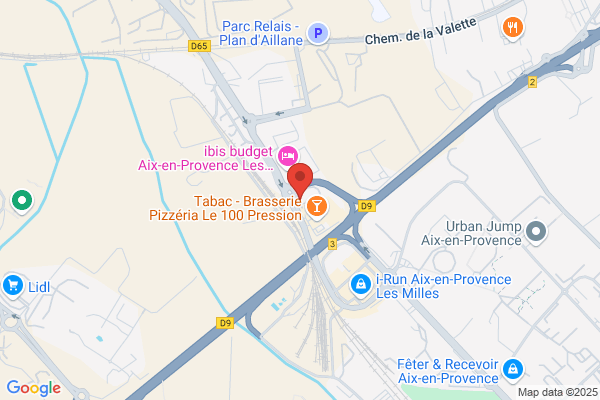The image size is (600, 400).
Task: Open the Fêter & Recevoir Aix-en-Provence marker
Action: (513, 370)
